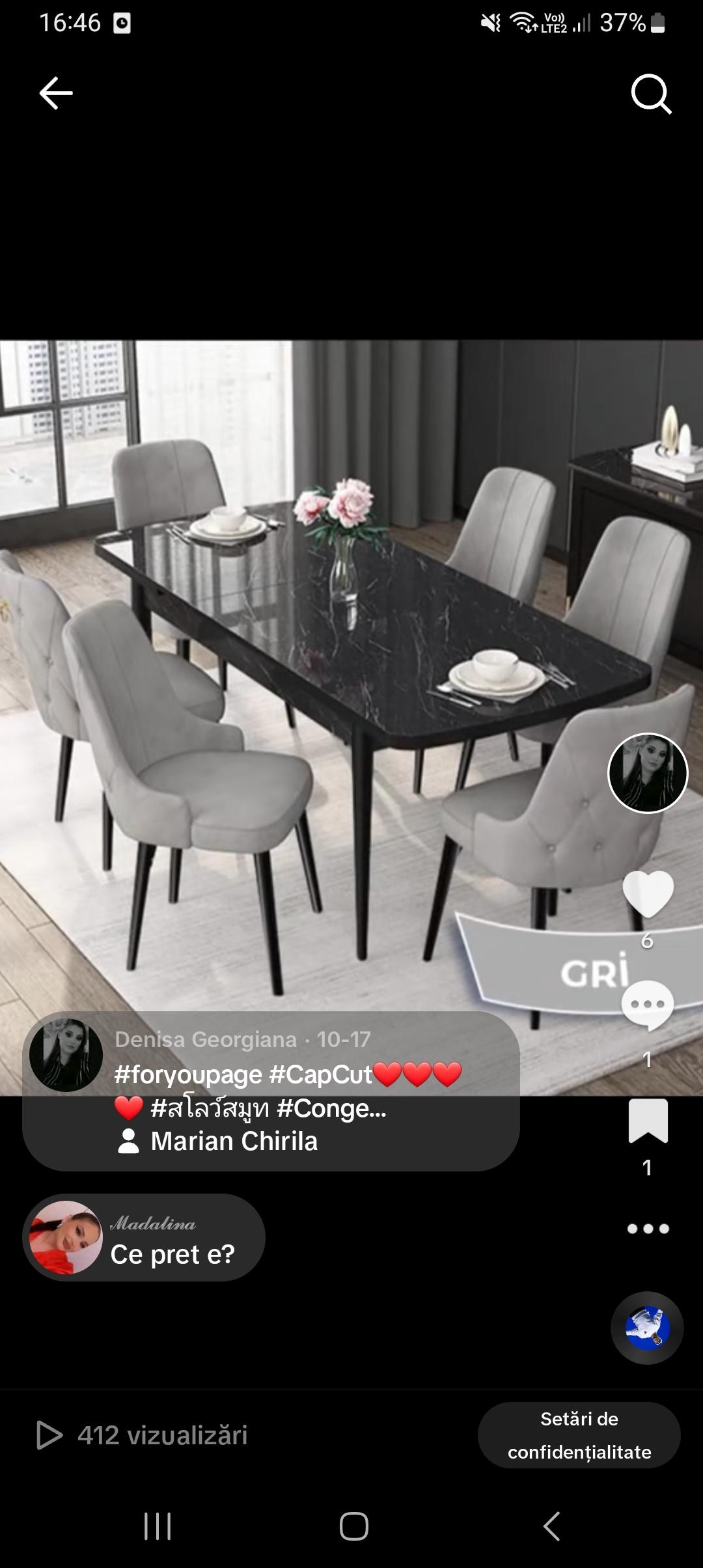Tap the system home button
This screenshot has height=1568, width=703.
[353, 1526]
